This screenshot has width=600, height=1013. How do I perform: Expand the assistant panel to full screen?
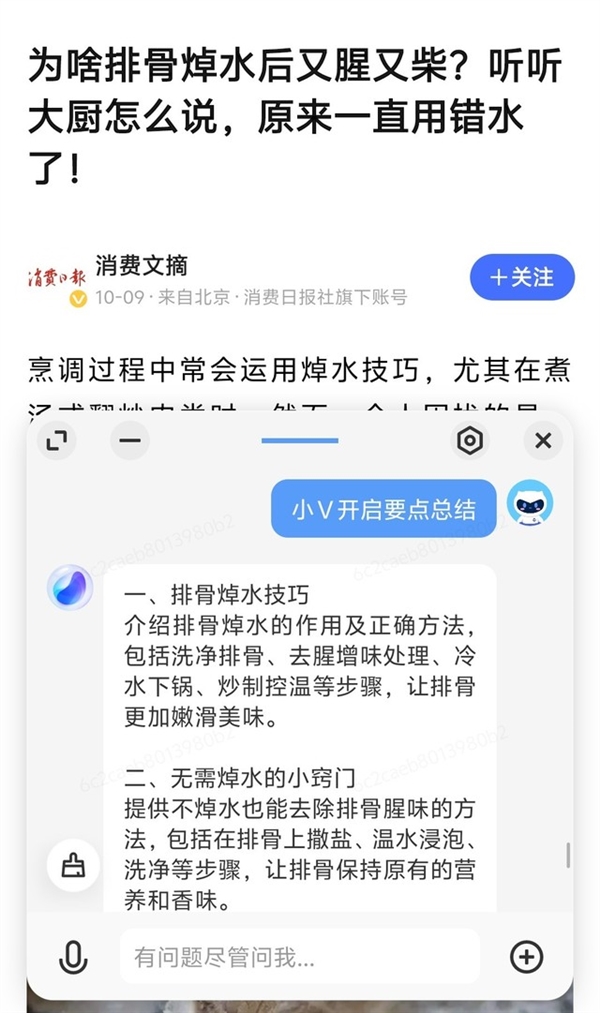[60, 440]
